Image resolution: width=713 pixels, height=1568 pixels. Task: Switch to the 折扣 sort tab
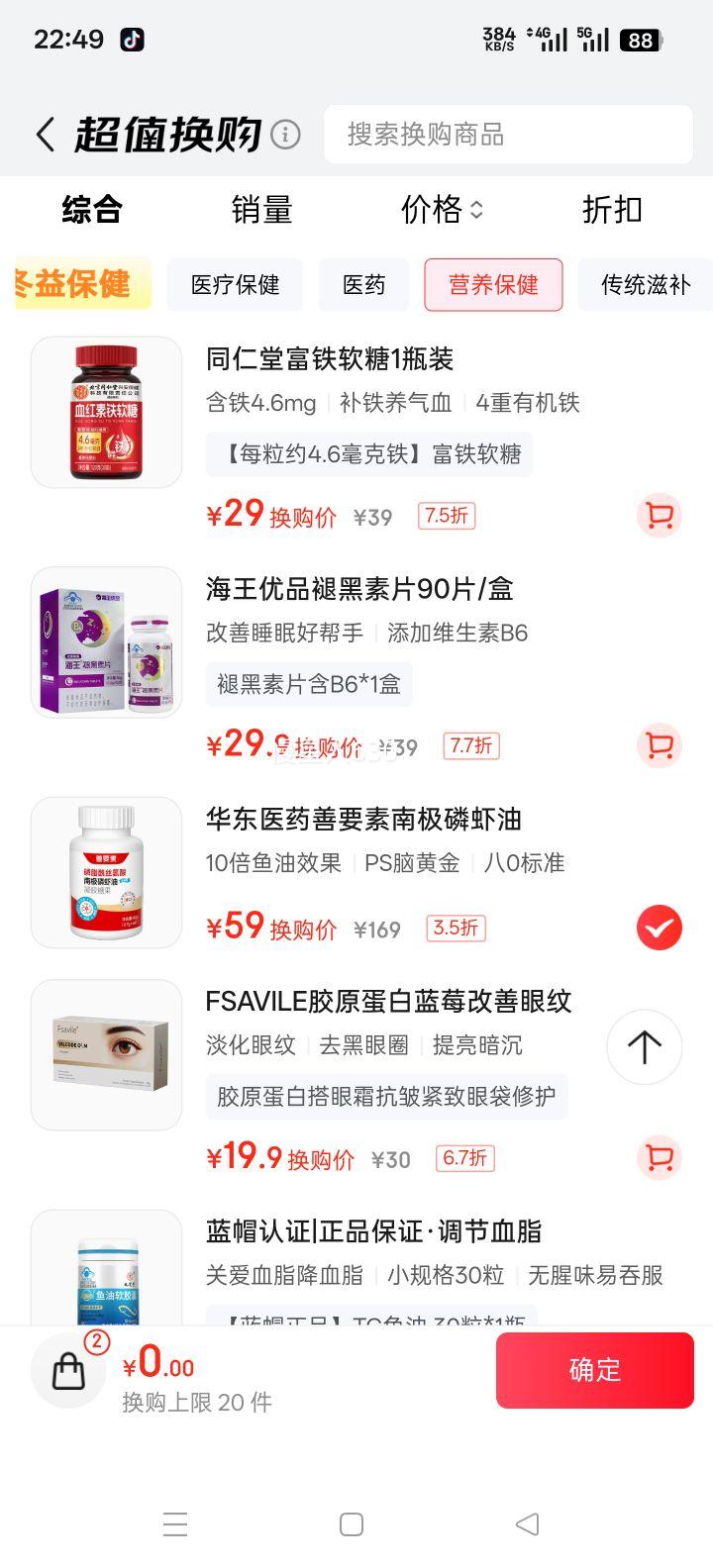[611, 210]
